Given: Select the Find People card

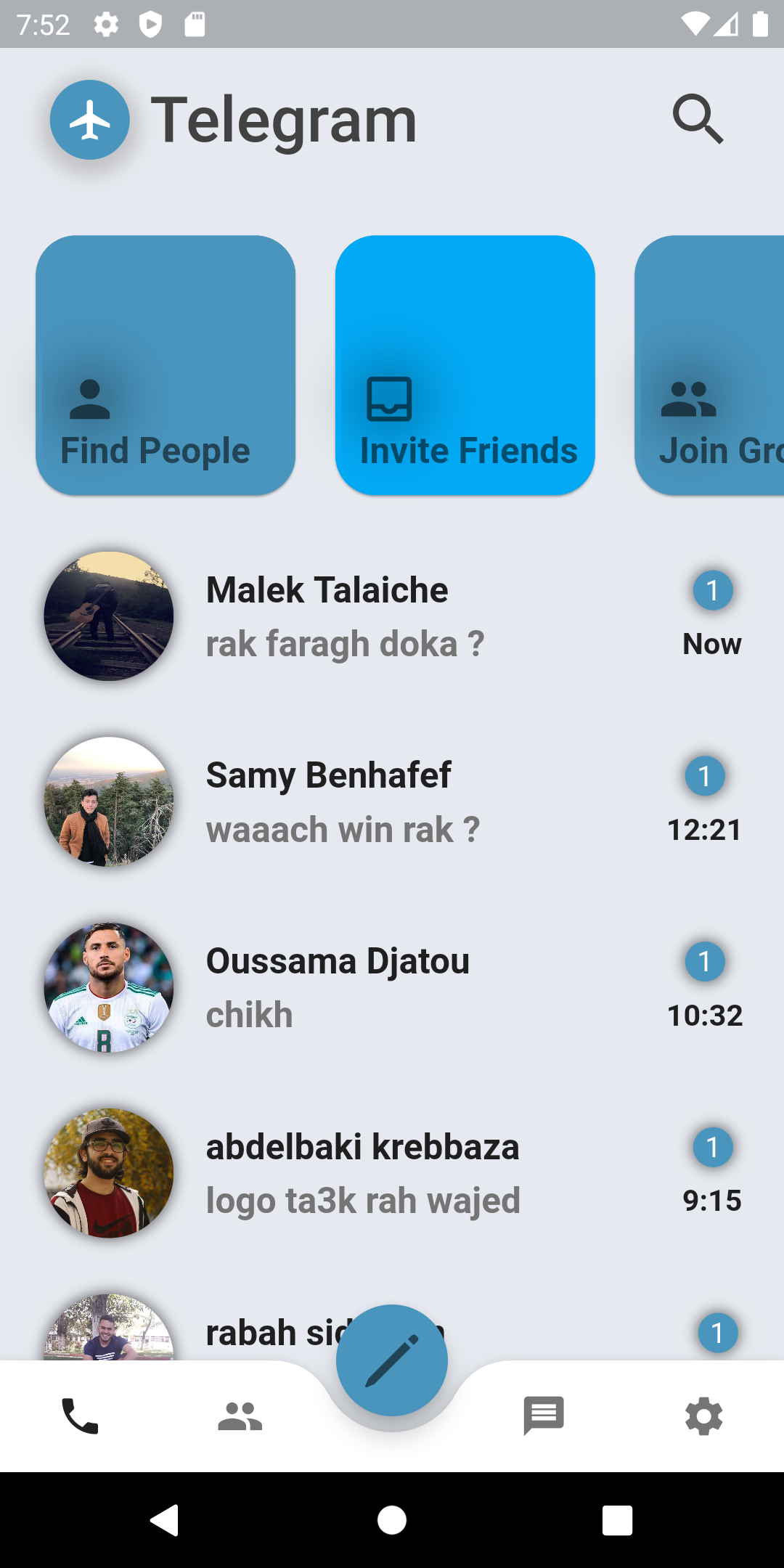Looking at the screenshot, I should pyautogui.click(x=166, y=365).
